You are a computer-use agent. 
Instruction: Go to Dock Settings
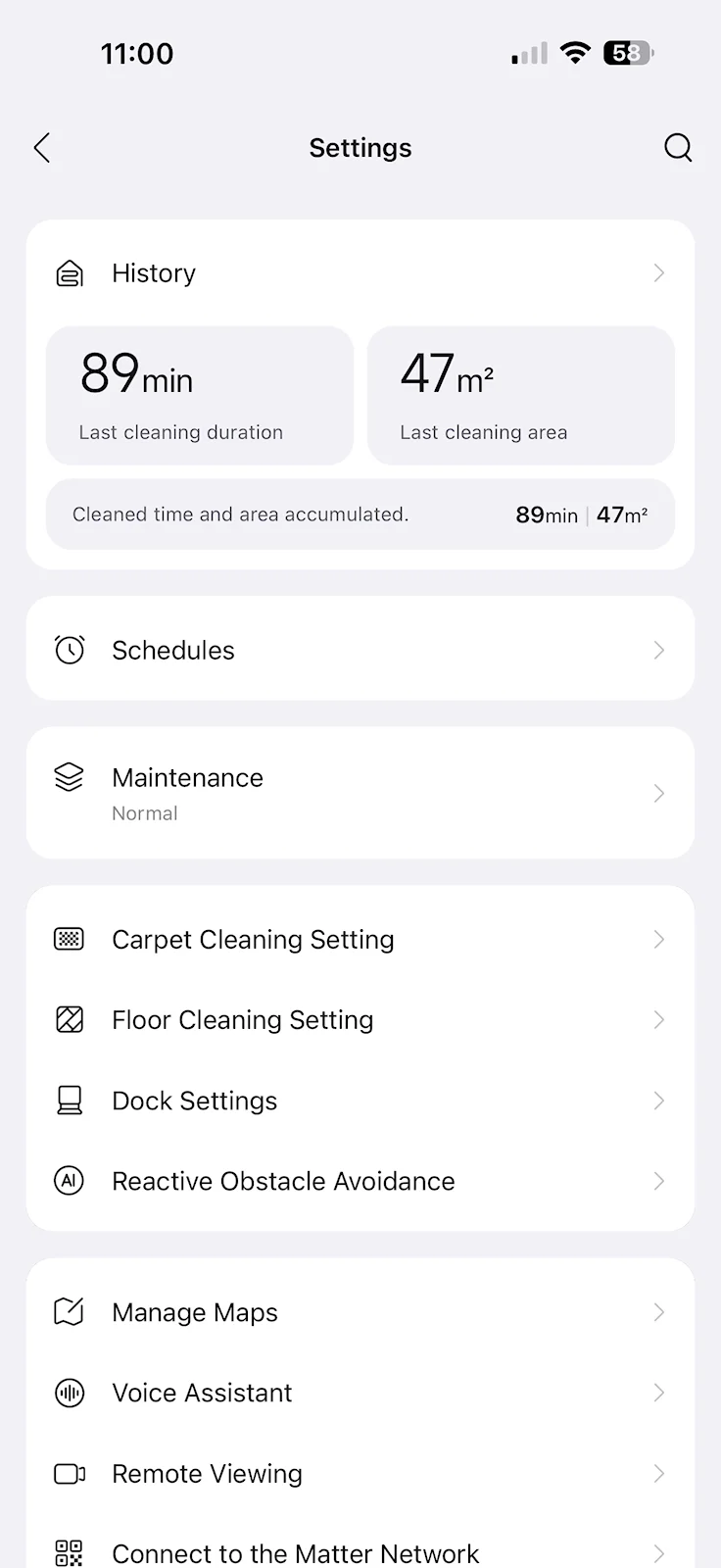[360, 1101]
